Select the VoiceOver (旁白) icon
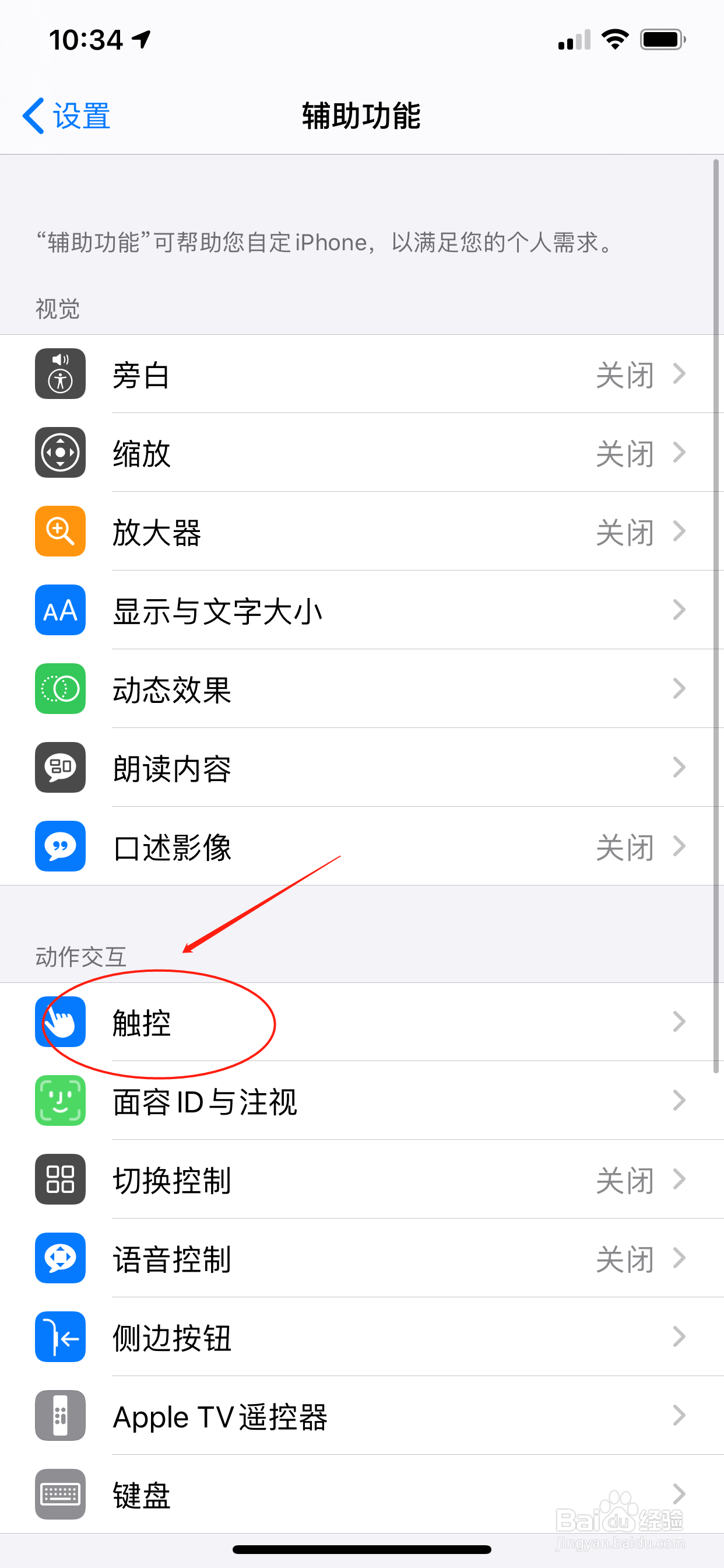The height and width of the screenshot is (1568, 724). [59, 374]
